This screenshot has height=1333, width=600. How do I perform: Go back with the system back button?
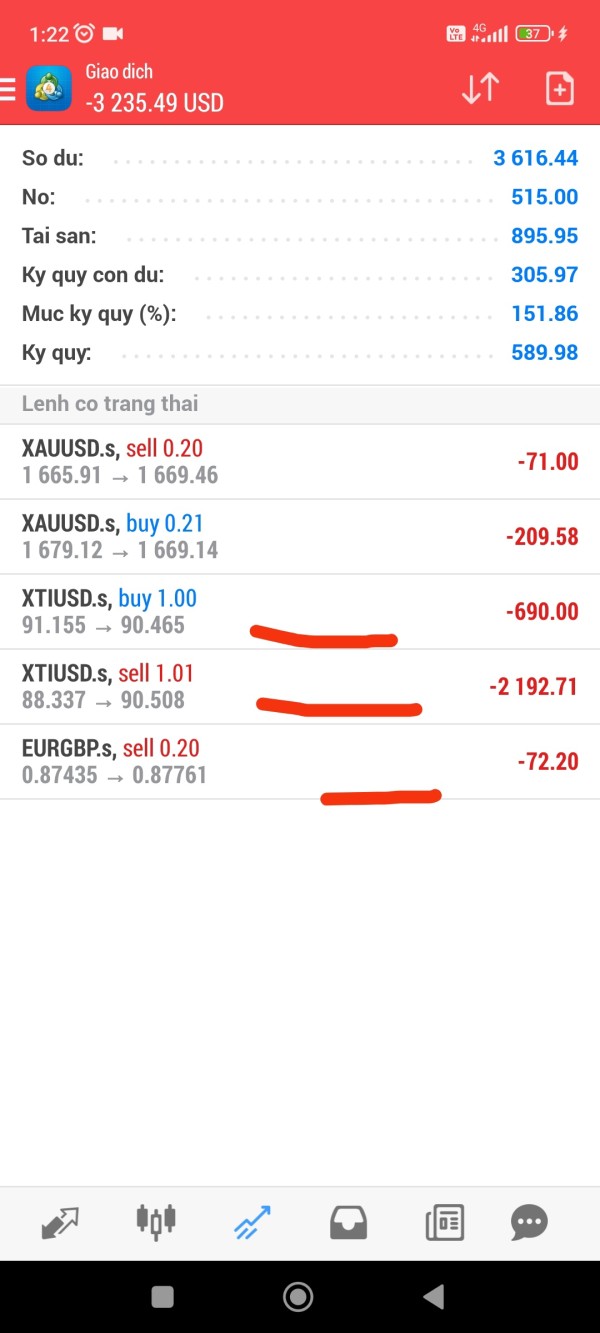click(433, 1297)
